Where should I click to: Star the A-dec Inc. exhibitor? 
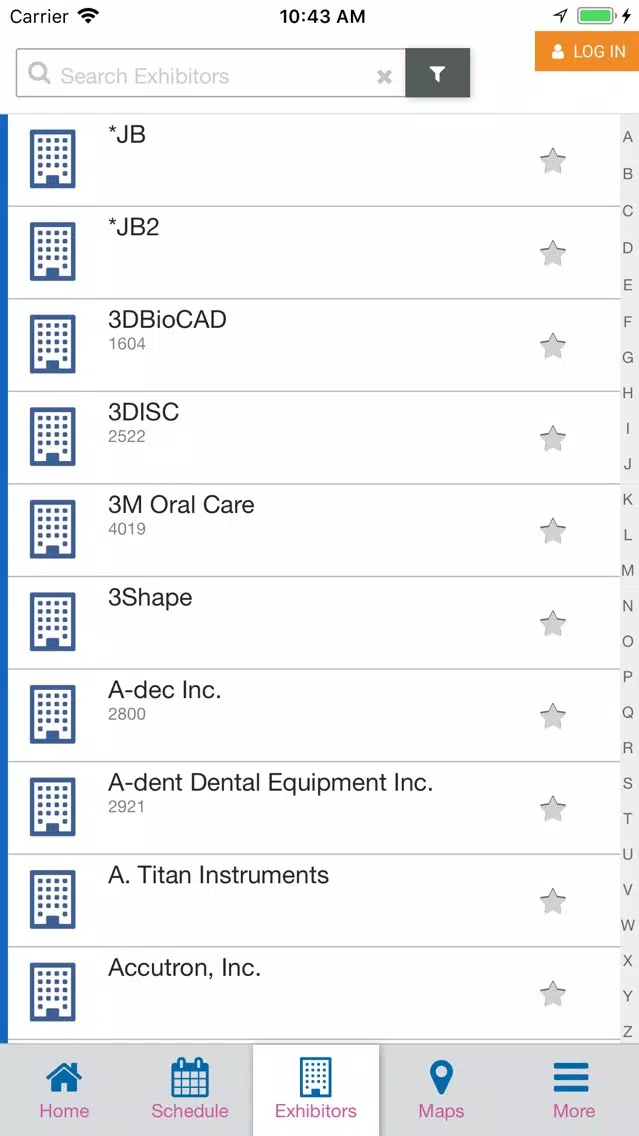(x=553, y=716)
